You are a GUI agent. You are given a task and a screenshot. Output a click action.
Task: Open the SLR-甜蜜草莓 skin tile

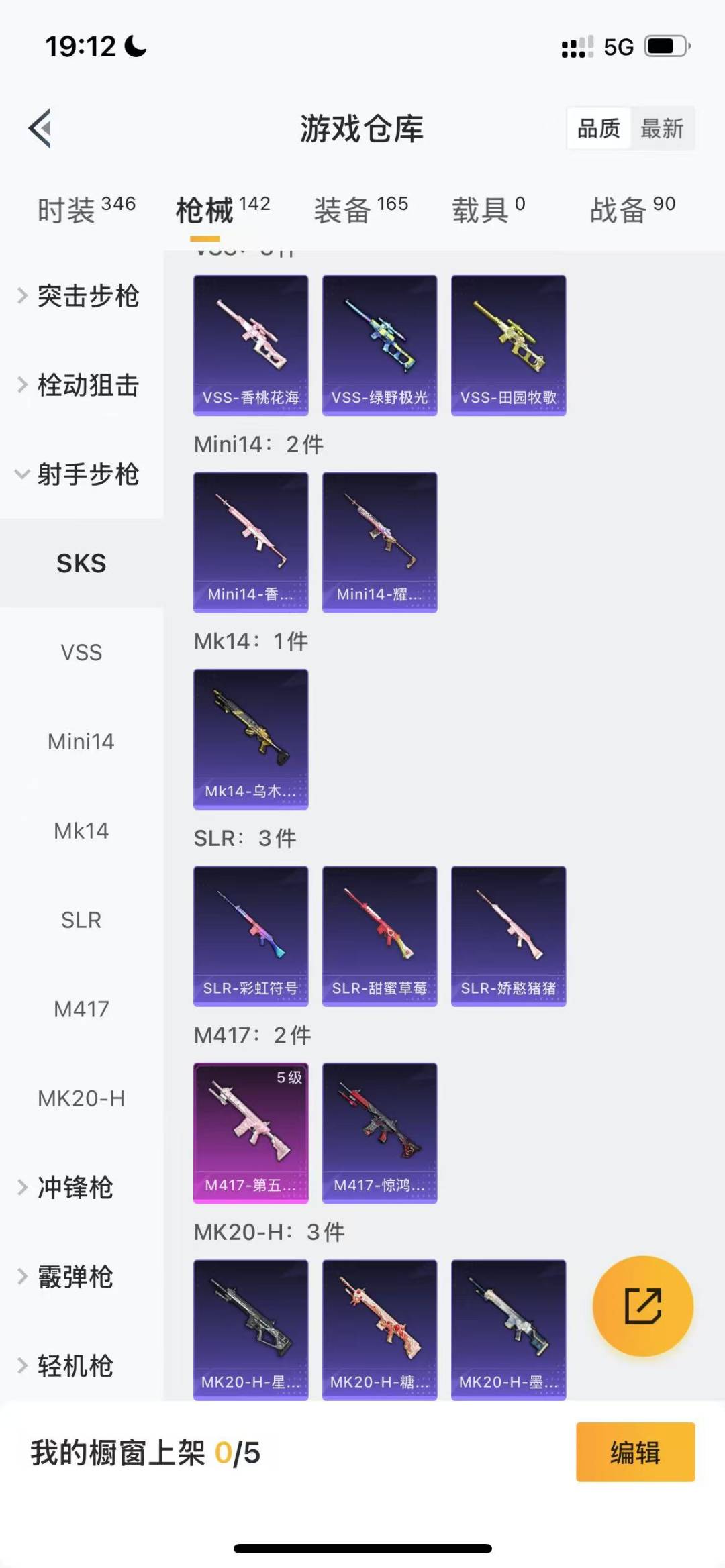tap(379, 936)
